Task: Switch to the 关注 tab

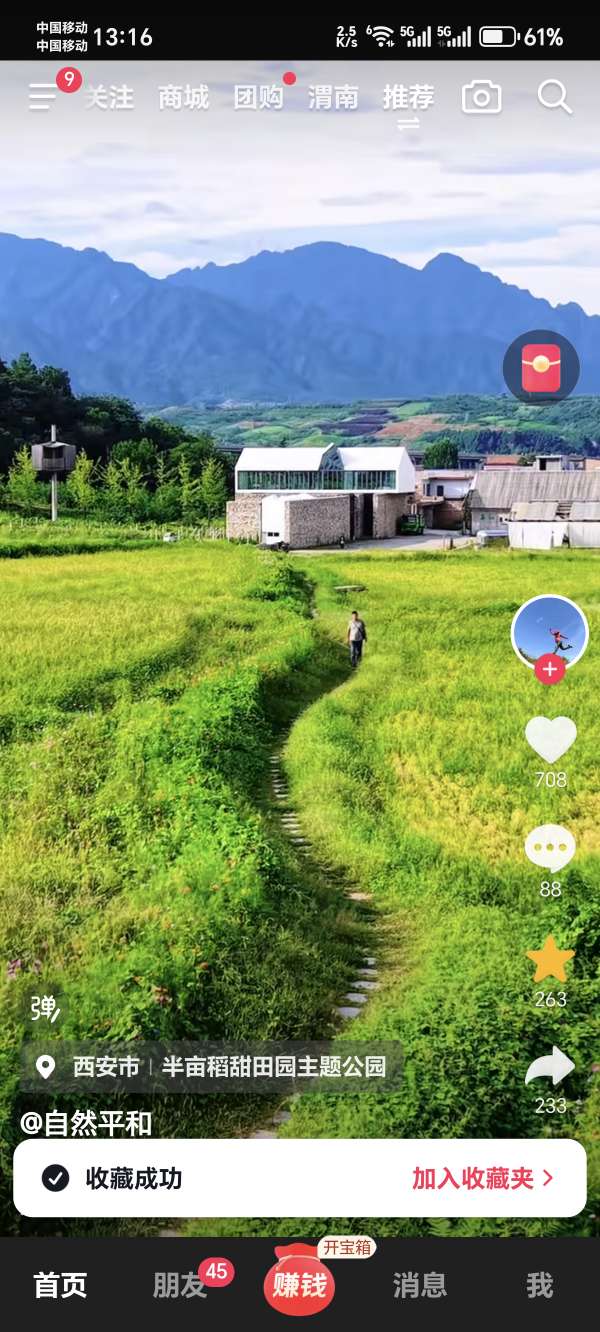Action: point(109,97)
